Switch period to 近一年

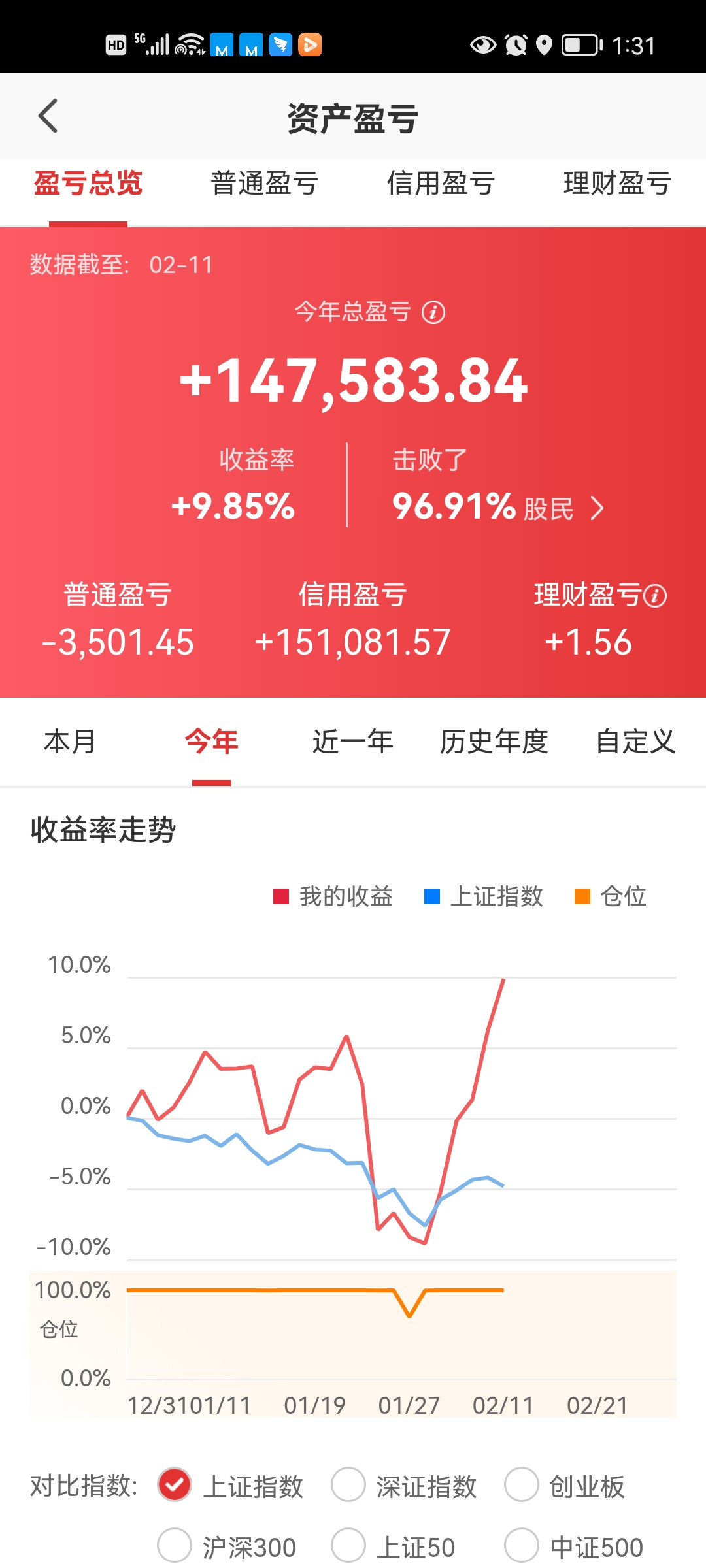(353, 742)
